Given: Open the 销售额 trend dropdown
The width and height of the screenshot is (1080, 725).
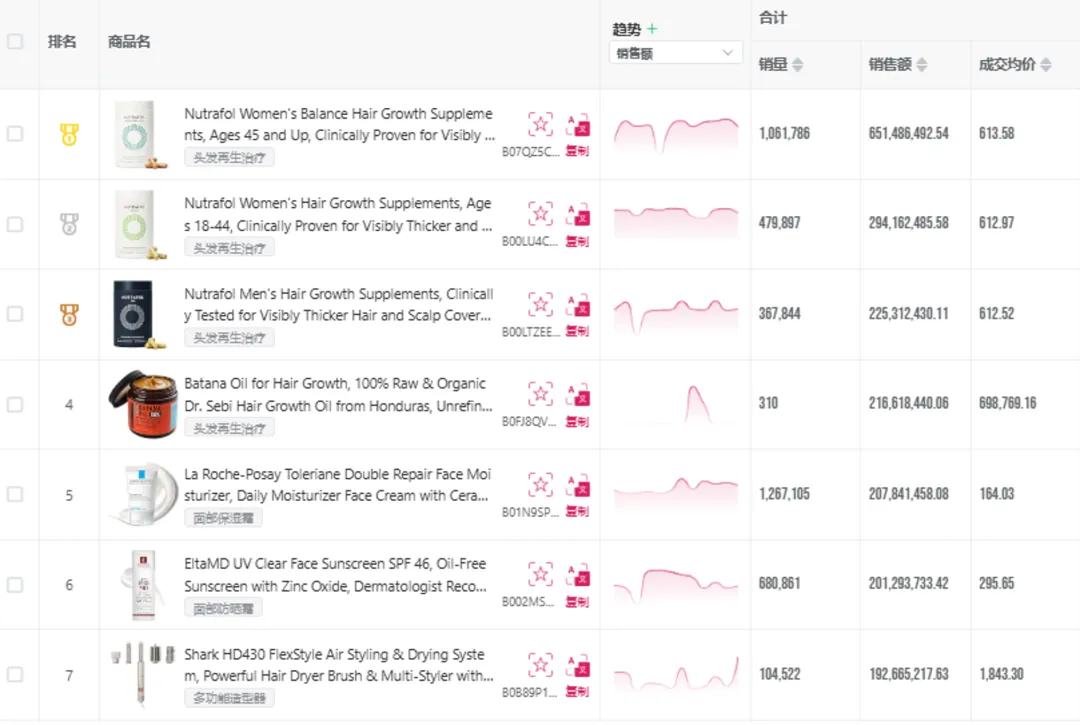Looking at the screenshot, I should tap(675, 53).
